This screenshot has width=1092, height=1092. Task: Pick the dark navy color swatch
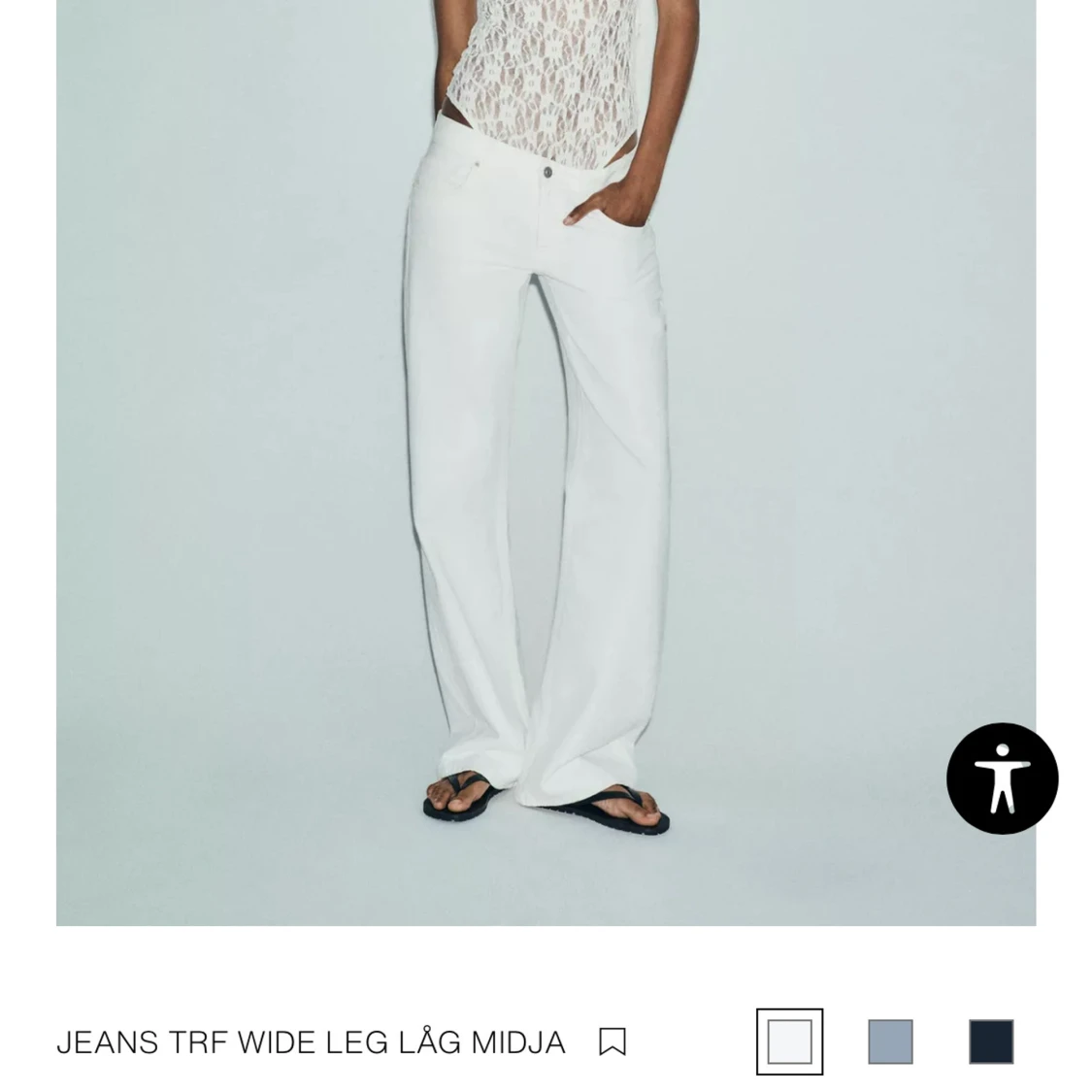(990, 1042)
